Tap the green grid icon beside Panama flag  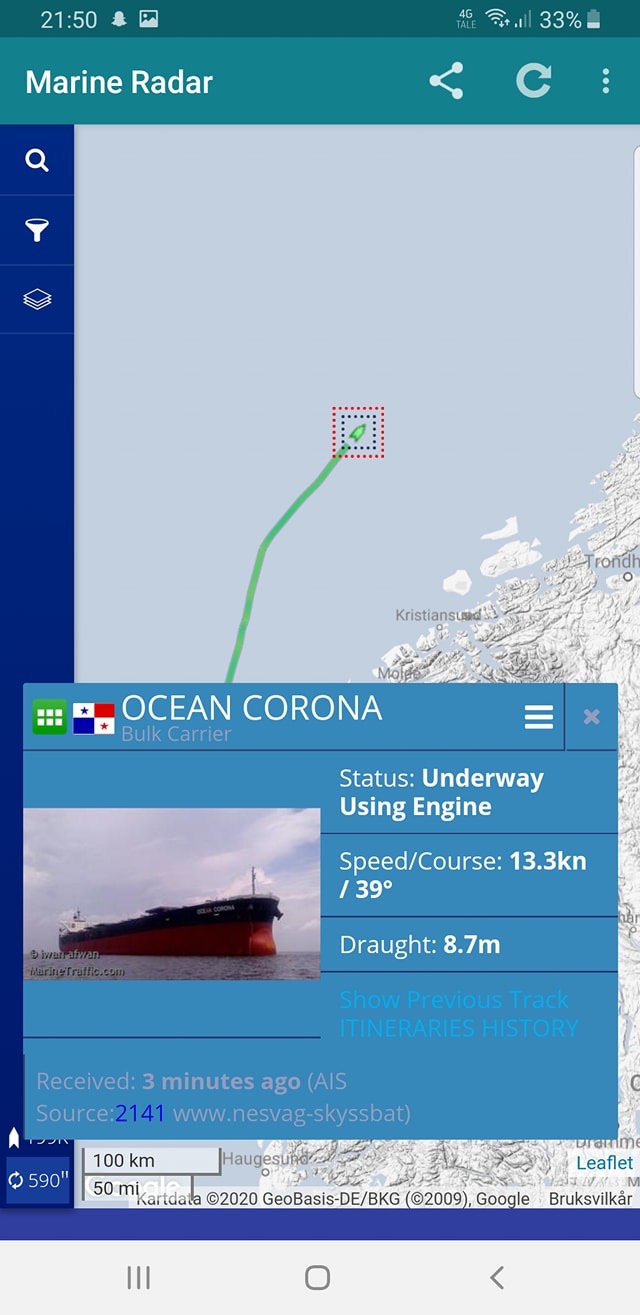(x=49, y=716)
